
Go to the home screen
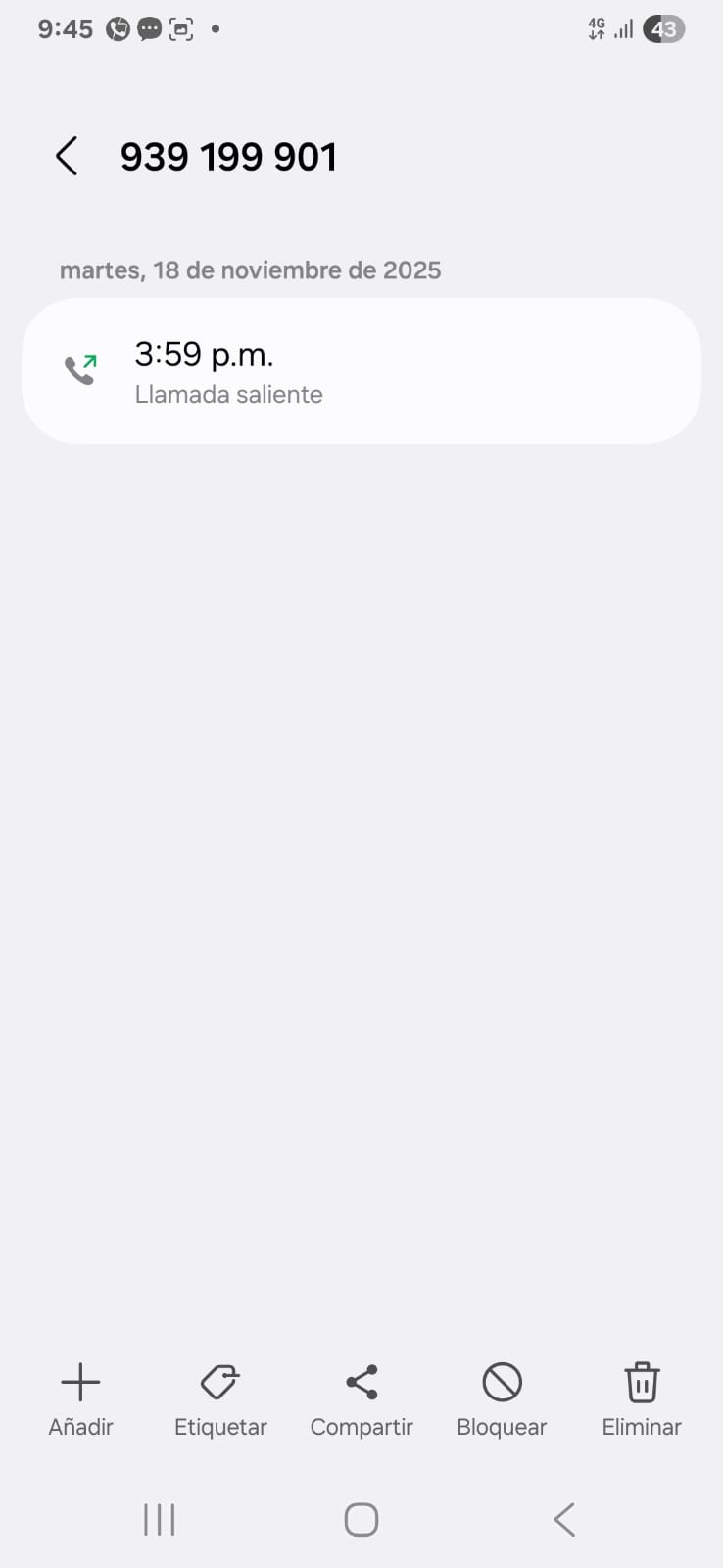tap(361, 1520)
